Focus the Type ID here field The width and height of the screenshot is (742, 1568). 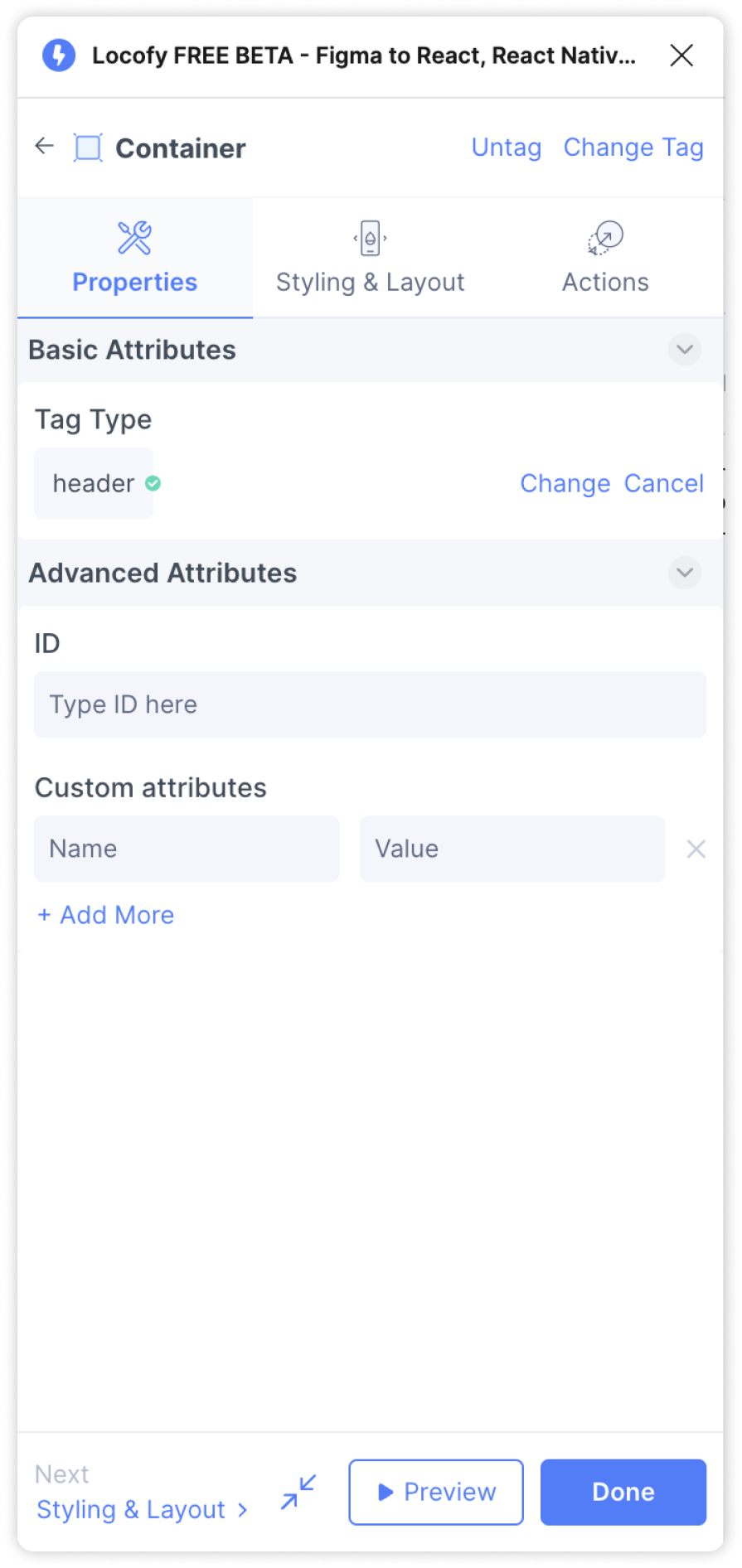click(x=371, y=704)
